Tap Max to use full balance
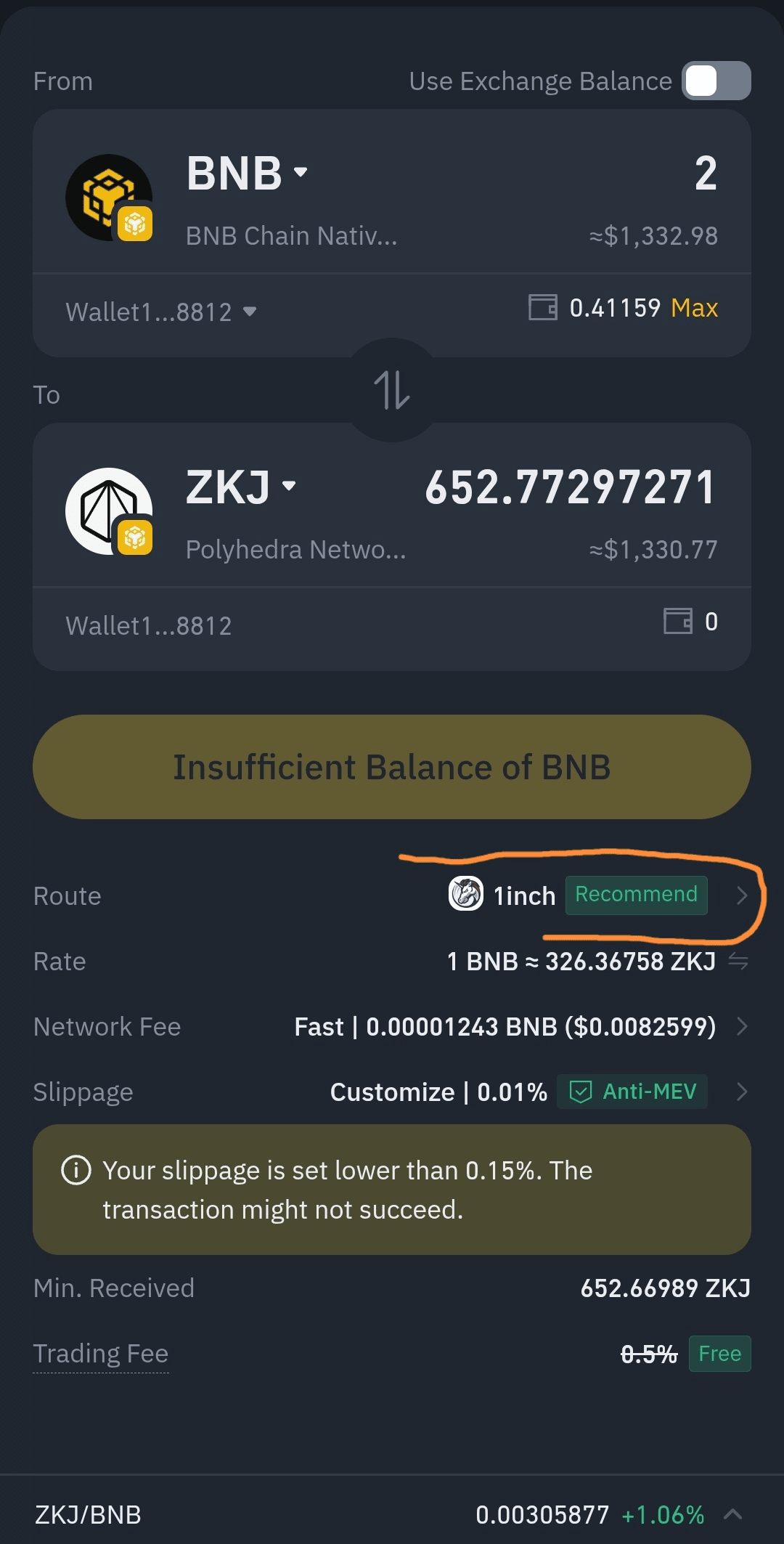This screenshot has width=784, height=1544. (694, 308)
